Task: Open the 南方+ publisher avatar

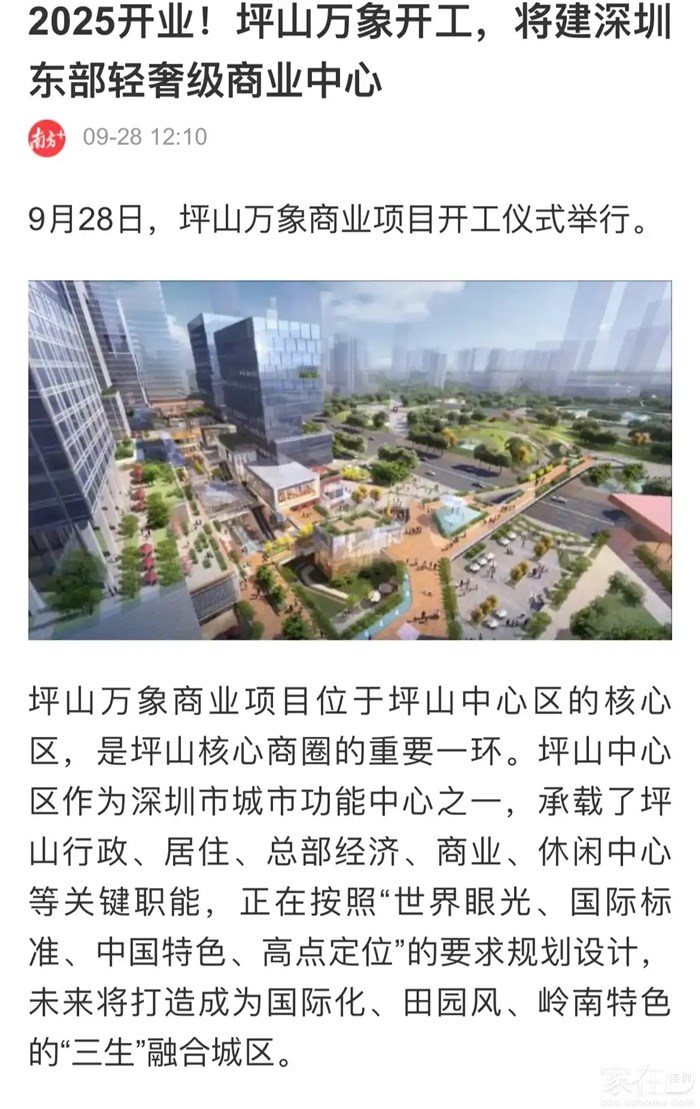Action: point(47,137)
